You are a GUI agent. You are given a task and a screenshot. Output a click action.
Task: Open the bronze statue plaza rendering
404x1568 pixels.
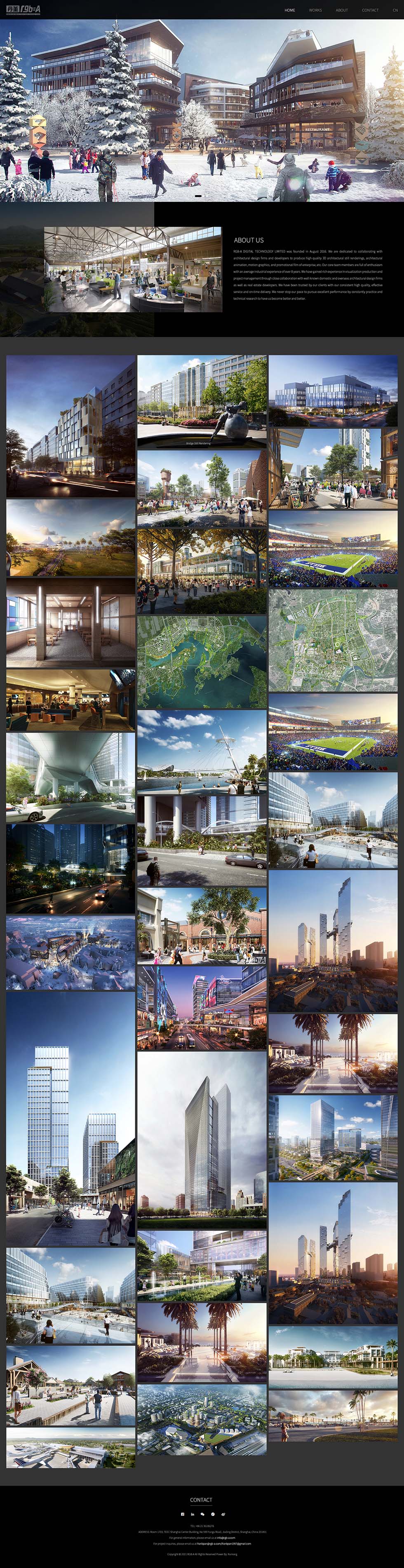[x=202, y=403]
